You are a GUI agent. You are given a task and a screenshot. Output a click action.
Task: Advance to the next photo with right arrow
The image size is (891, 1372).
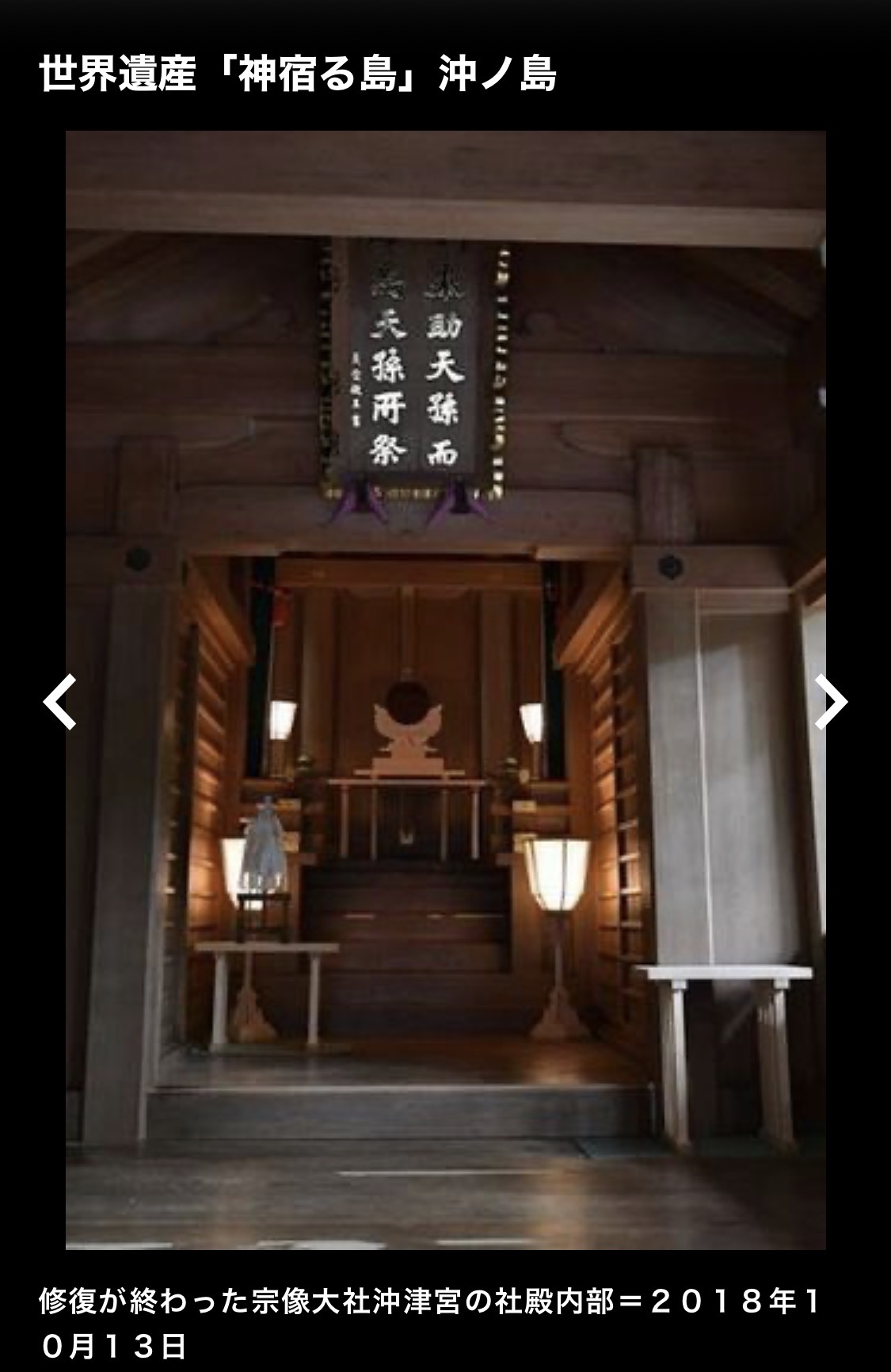click(x=831, y=701)
